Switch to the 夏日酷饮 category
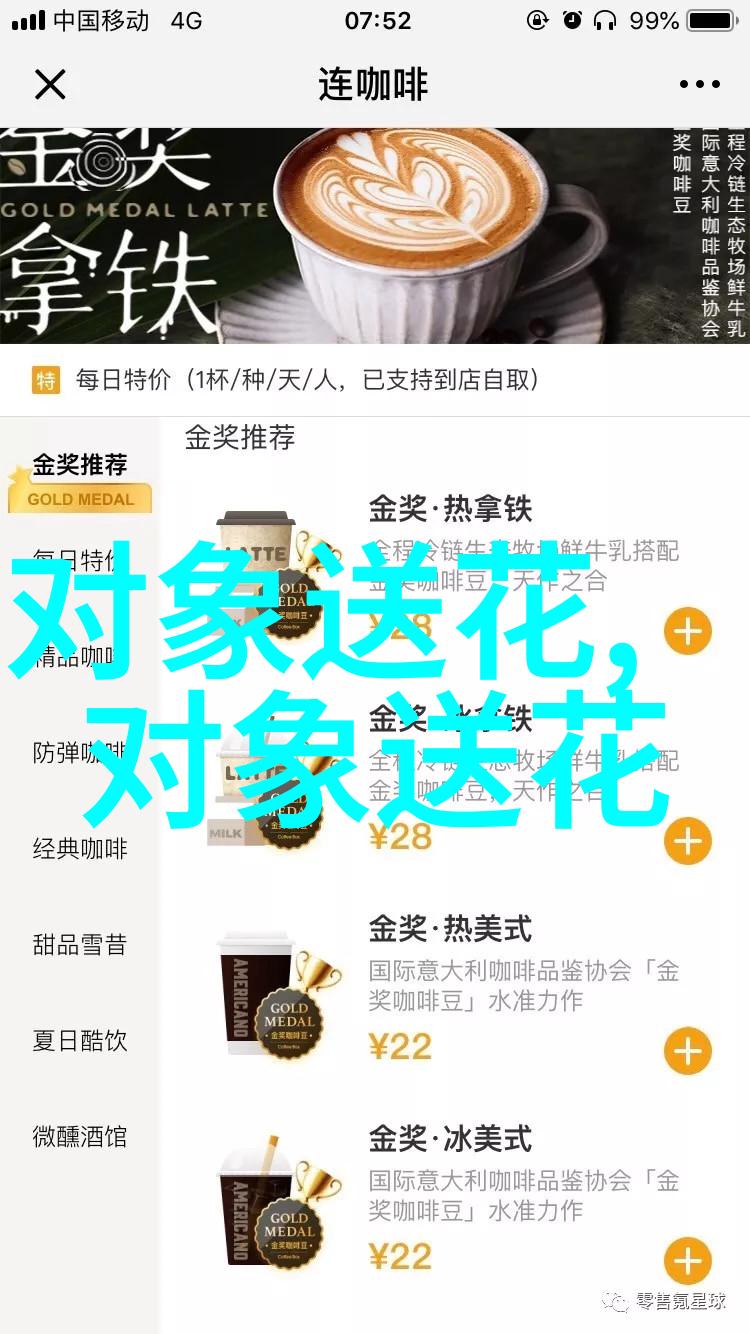750x1334 pixels. point(80,1041)
